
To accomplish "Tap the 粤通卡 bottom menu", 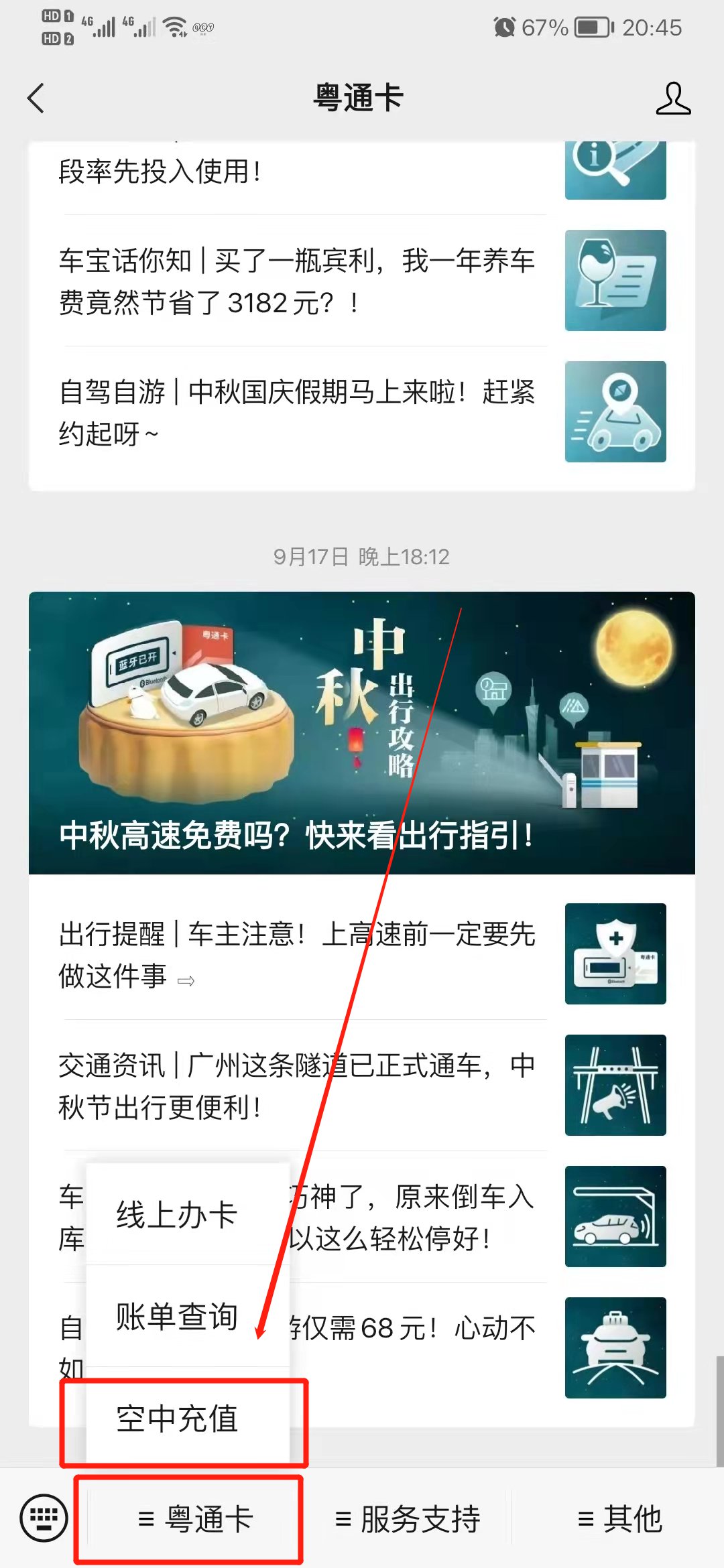I will [194, 1518].
